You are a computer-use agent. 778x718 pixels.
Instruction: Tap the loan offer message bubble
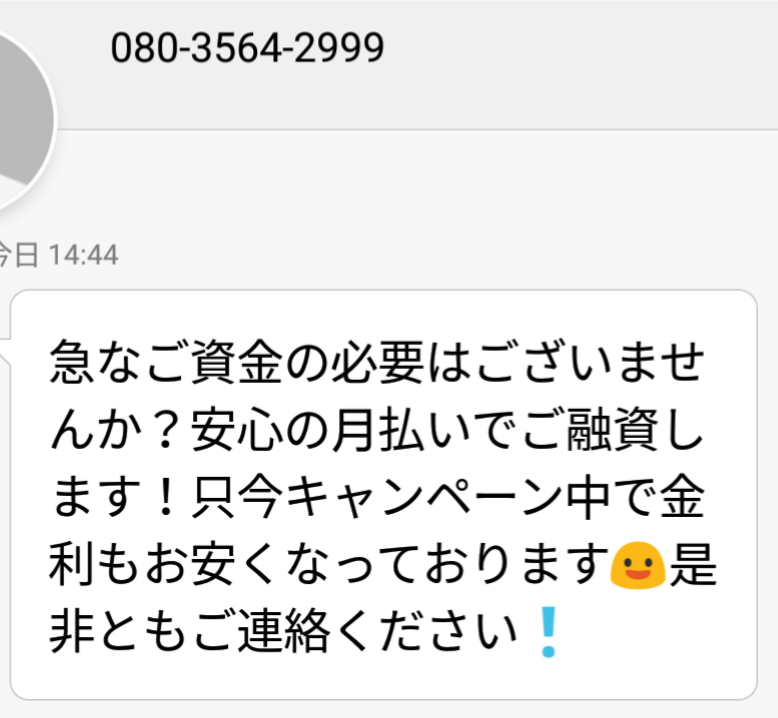pos(383,495)
